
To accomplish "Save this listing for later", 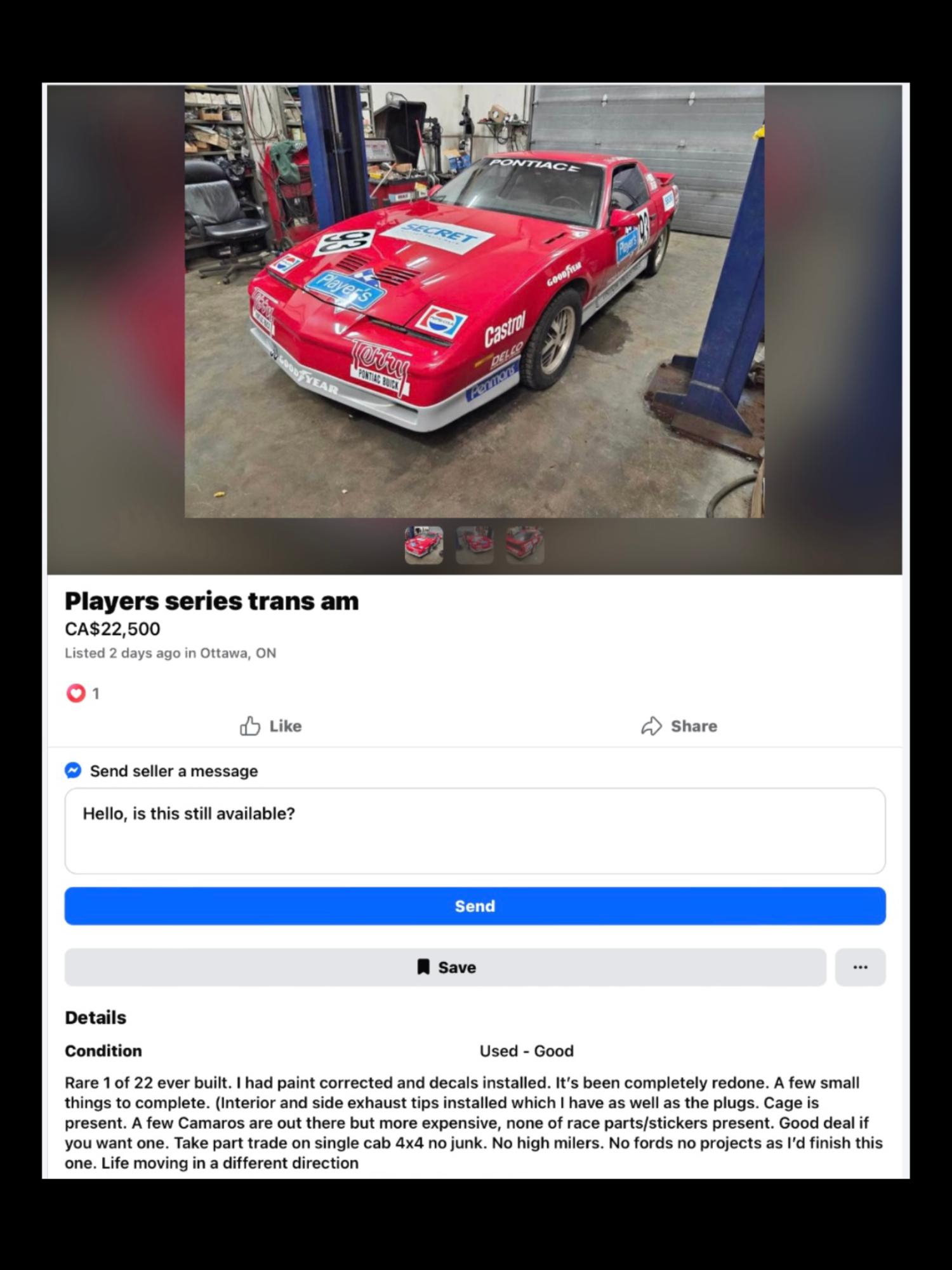I will (445, 967).
